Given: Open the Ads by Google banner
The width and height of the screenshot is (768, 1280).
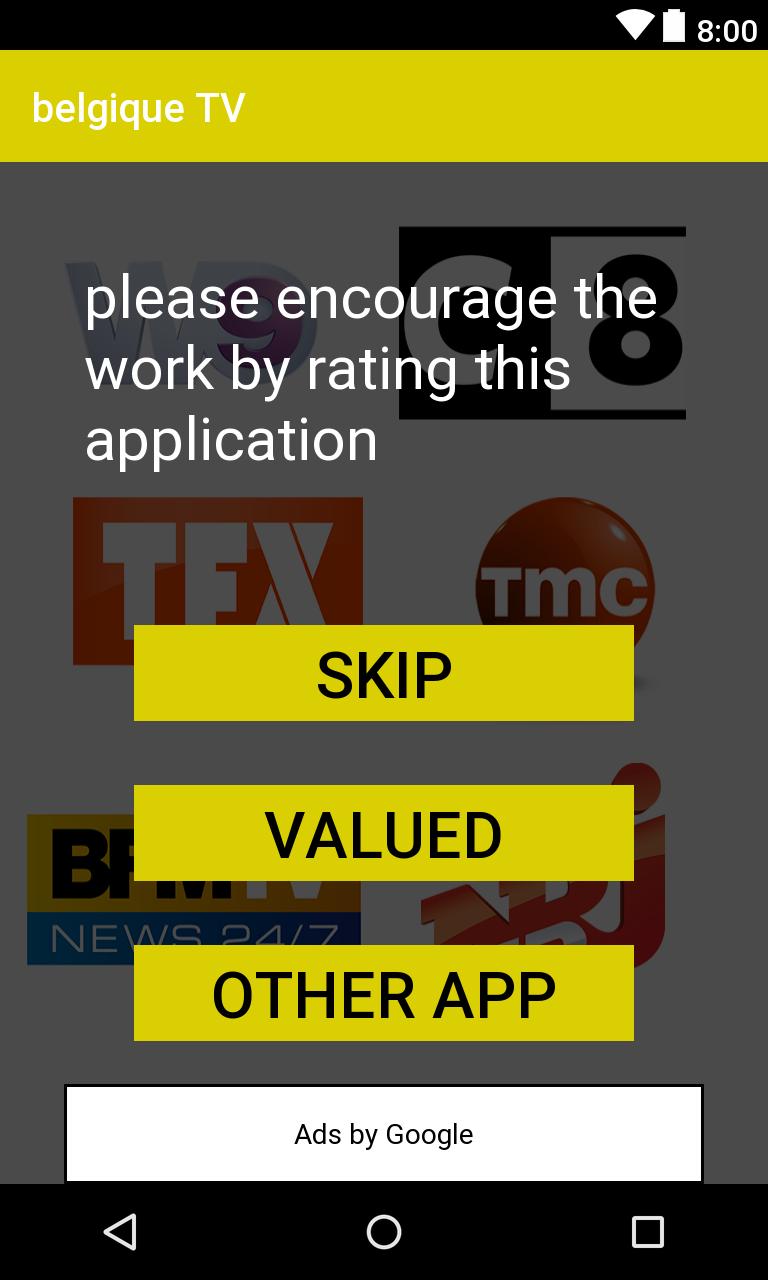Looking at the screenshot, I should click(x=384, y=1134).
